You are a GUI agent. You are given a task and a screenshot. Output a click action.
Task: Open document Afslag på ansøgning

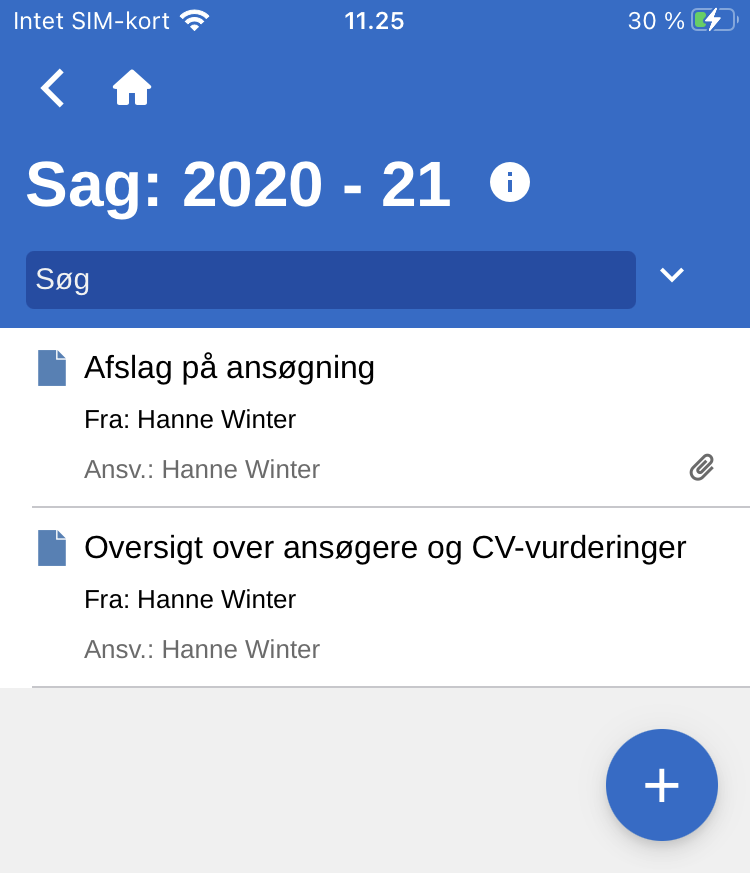[230, 368]
